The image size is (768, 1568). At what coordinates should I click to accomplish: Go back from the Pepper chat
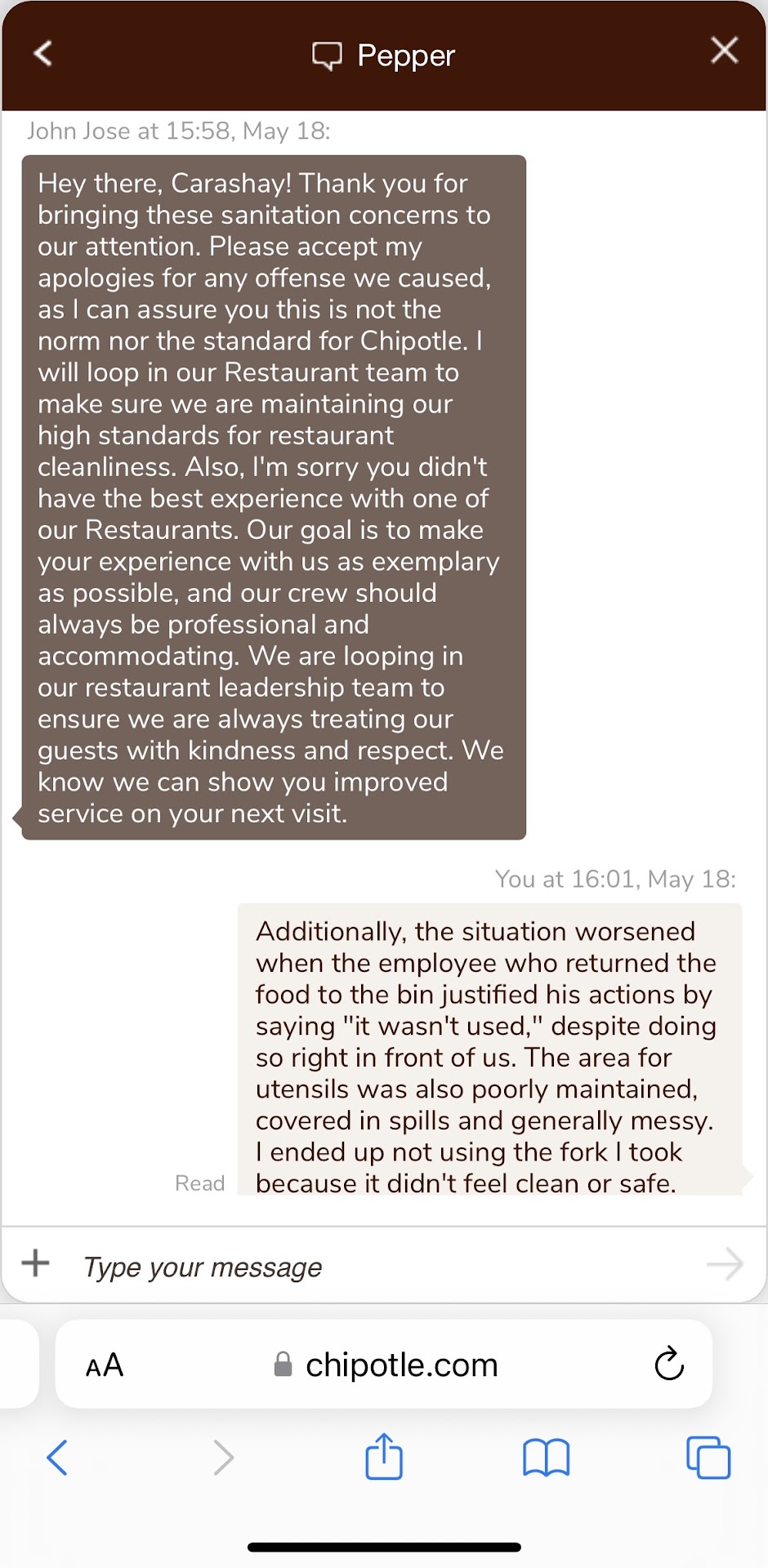[43, 54]
